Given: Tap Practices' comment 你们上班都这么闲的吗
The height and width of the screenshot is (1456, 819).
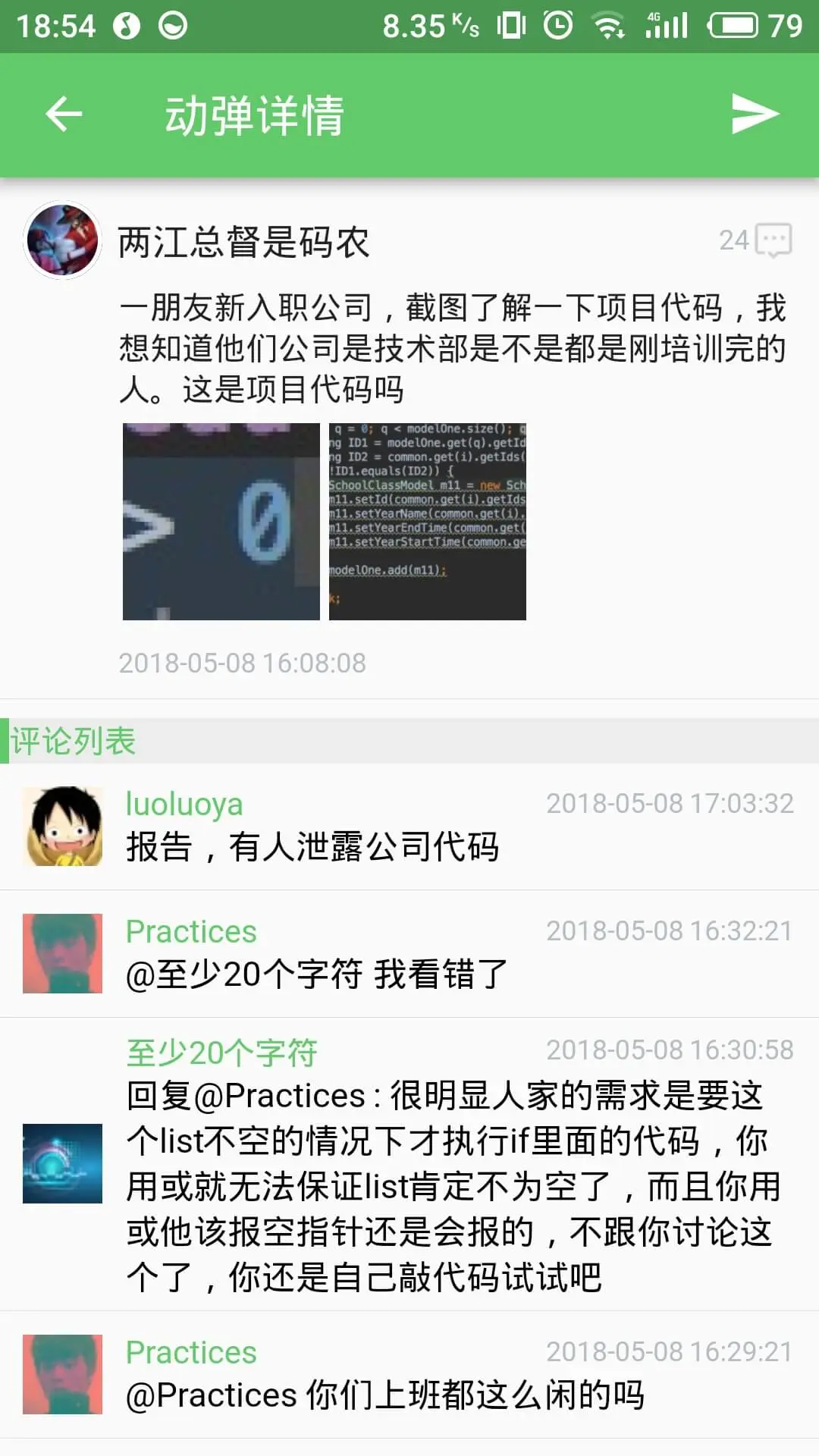Looking at the screenshot, I should click(385, 1395).
